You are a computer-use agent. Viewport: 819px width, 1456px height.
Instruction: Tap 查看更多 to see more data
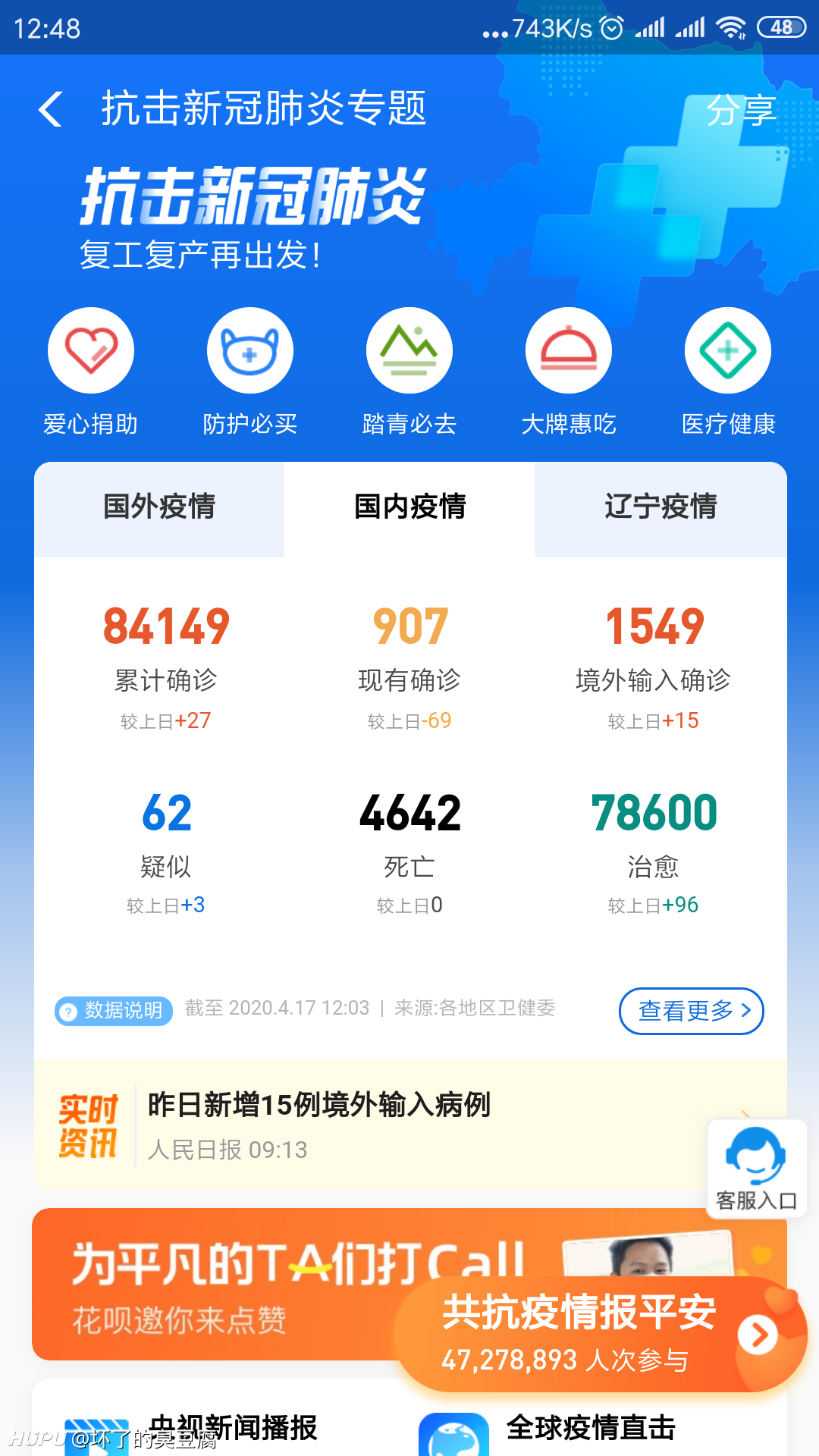(x=692, y=1011)
